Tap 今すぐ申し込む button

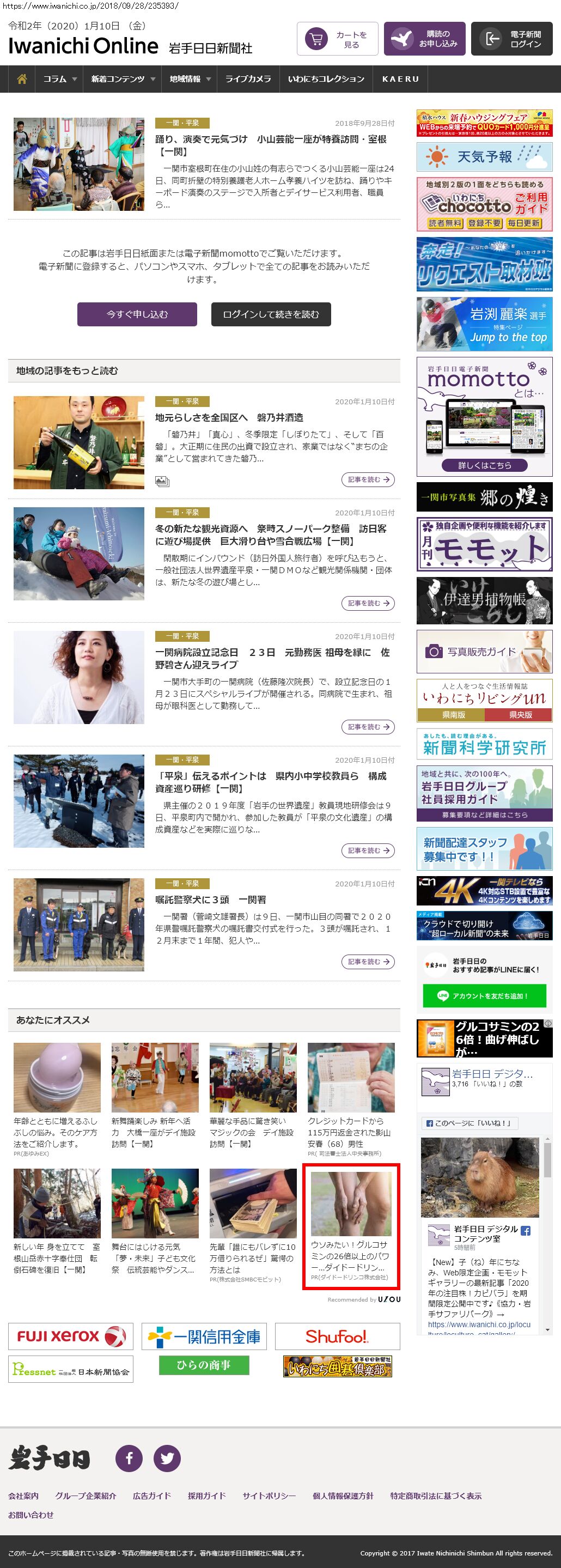pyautogui.click(x=137, y=315)
